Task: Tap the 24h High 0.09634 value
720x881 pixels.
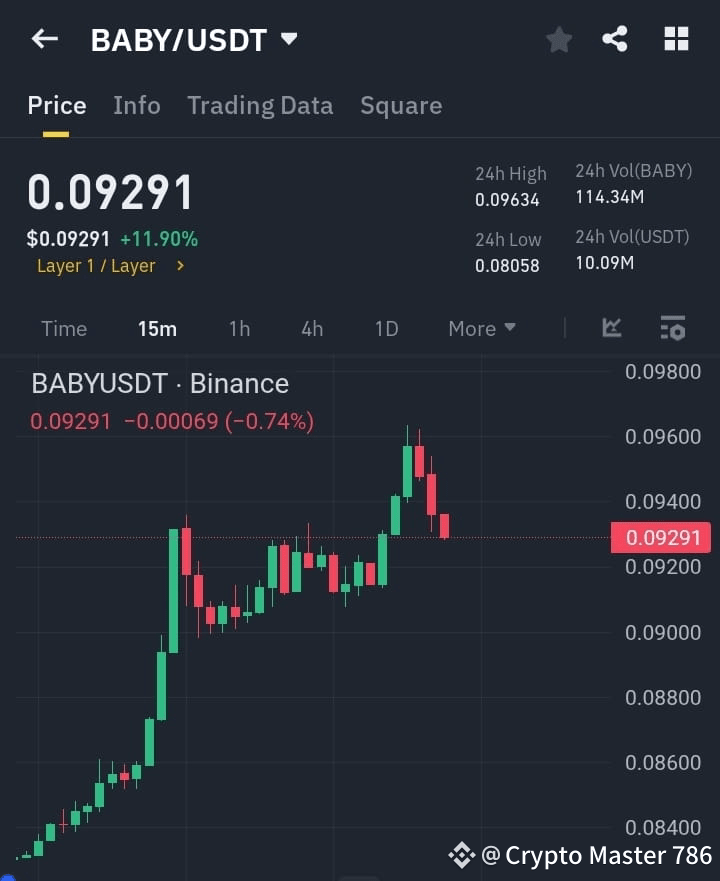Action: pos(510,200)
